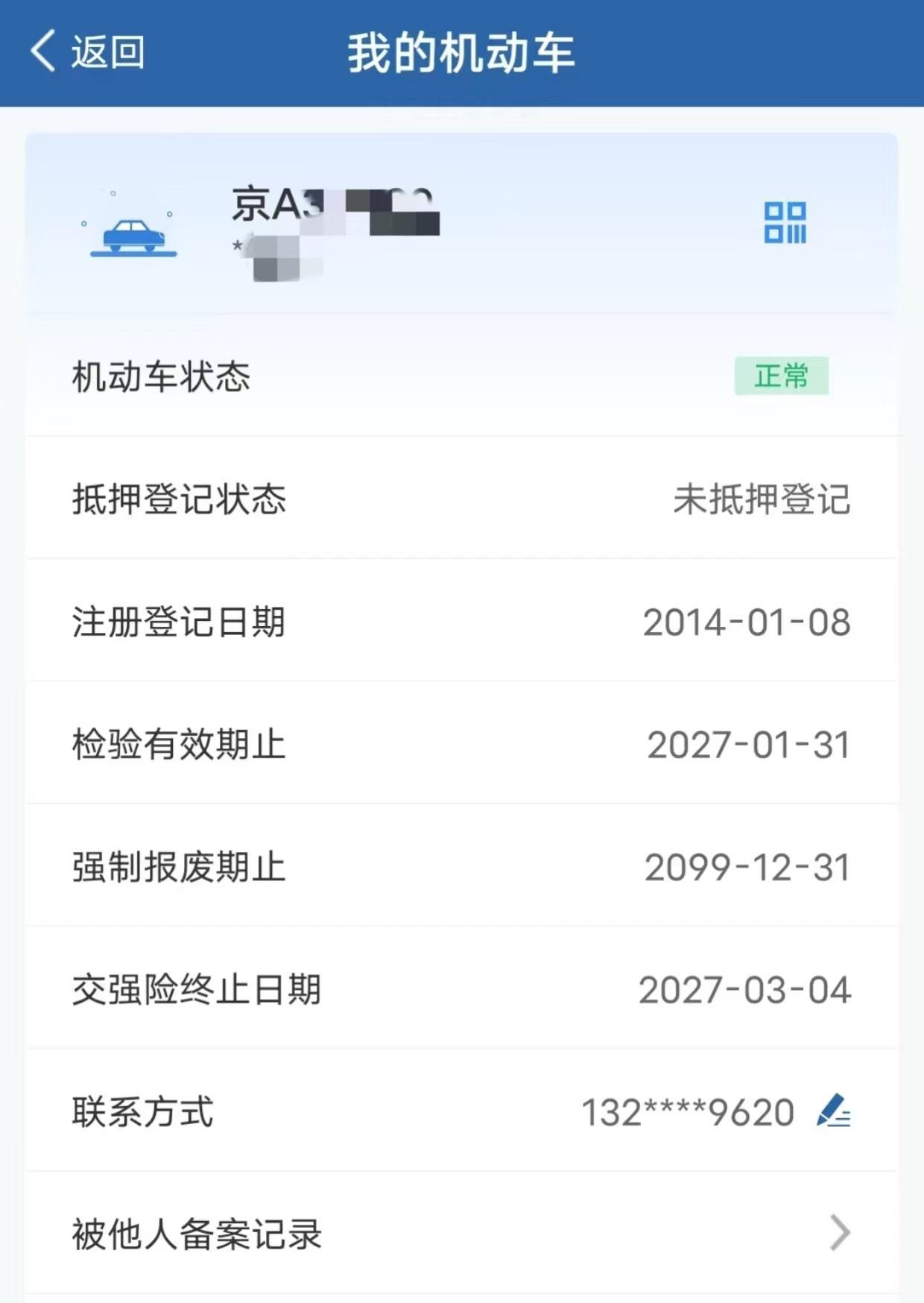Go back using the 返回 button
The image size is (924, 1303).
[86, 52]
